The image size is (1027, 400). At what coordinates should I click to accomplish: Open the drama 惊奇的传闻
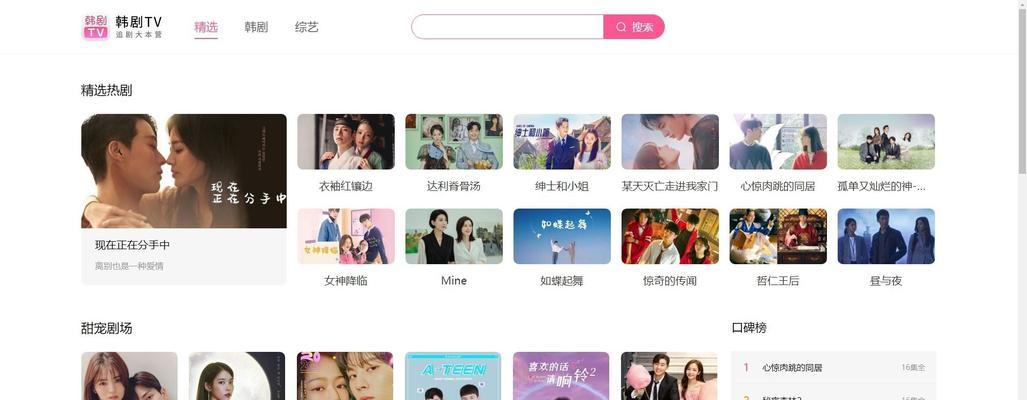669,237
